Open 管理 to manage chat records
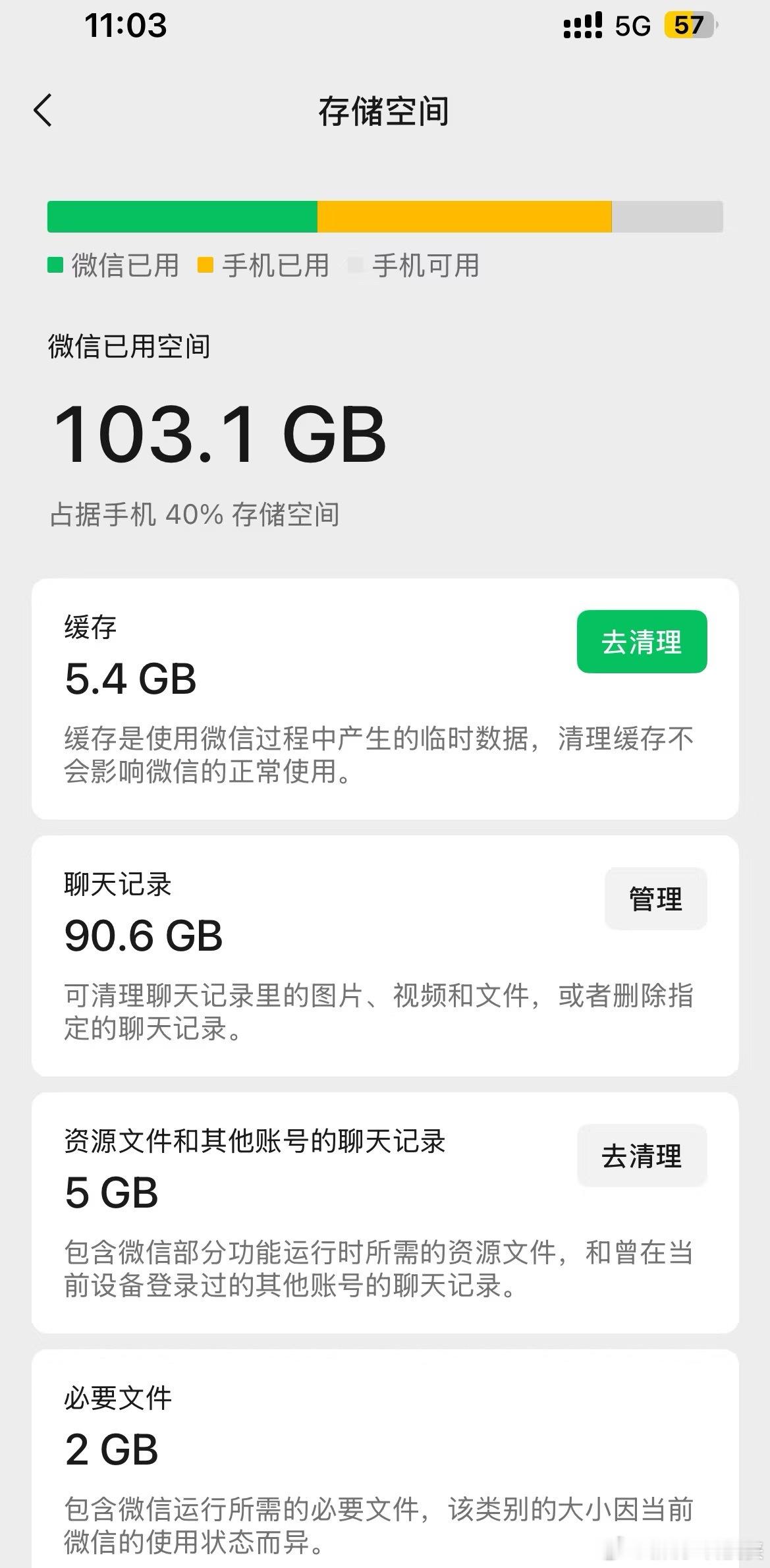This screenshot has width=770, height=1568. click(x=655, y=898)
